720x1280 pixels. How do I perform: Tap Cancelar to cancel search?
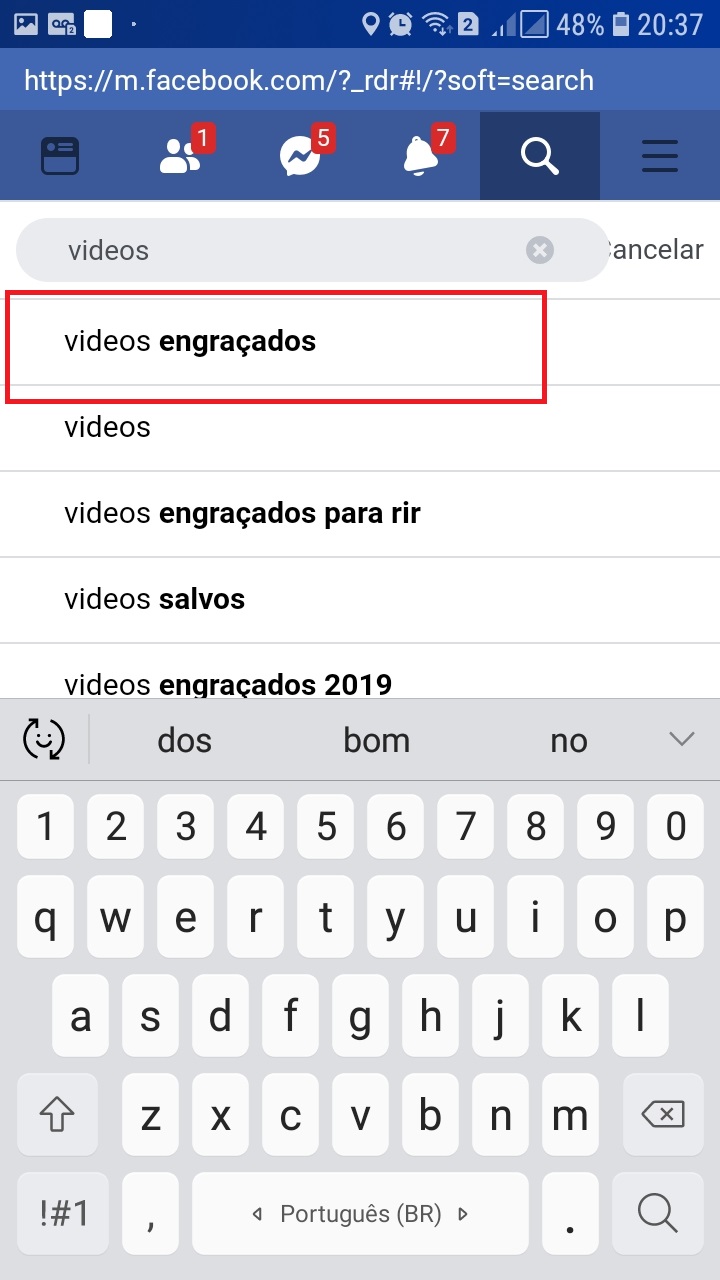658,250
